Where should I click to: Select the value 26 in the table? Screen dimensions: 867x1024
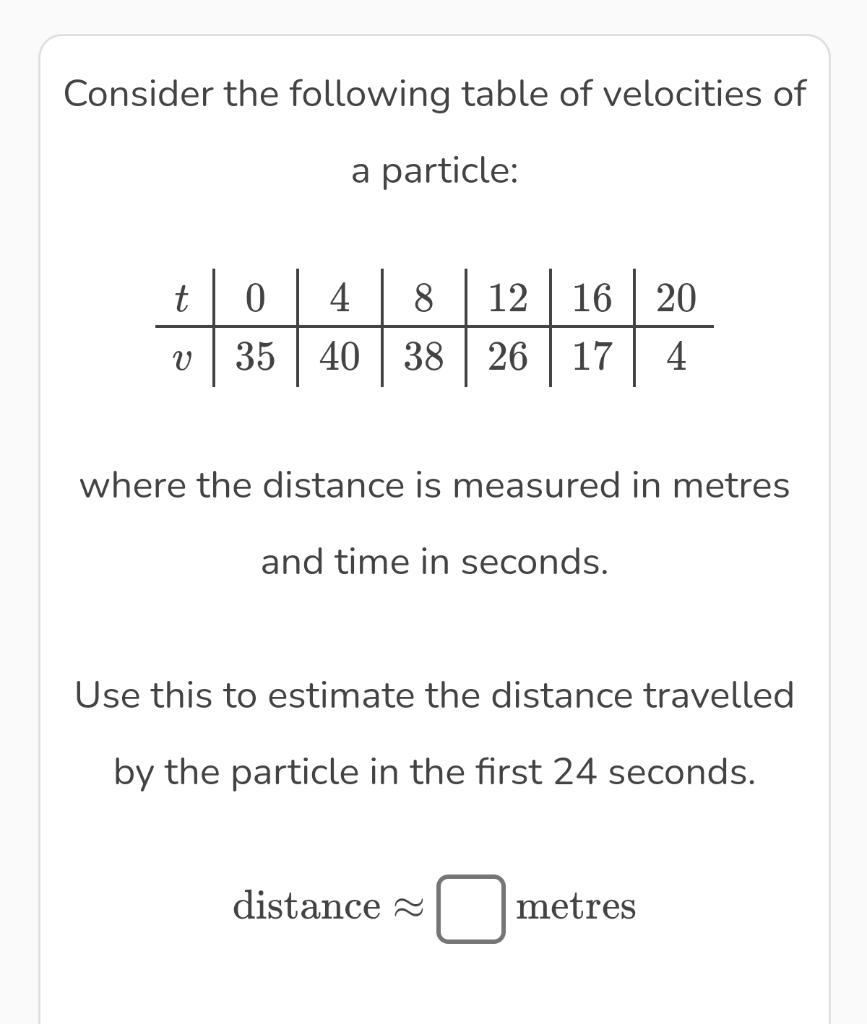[506, 357]
